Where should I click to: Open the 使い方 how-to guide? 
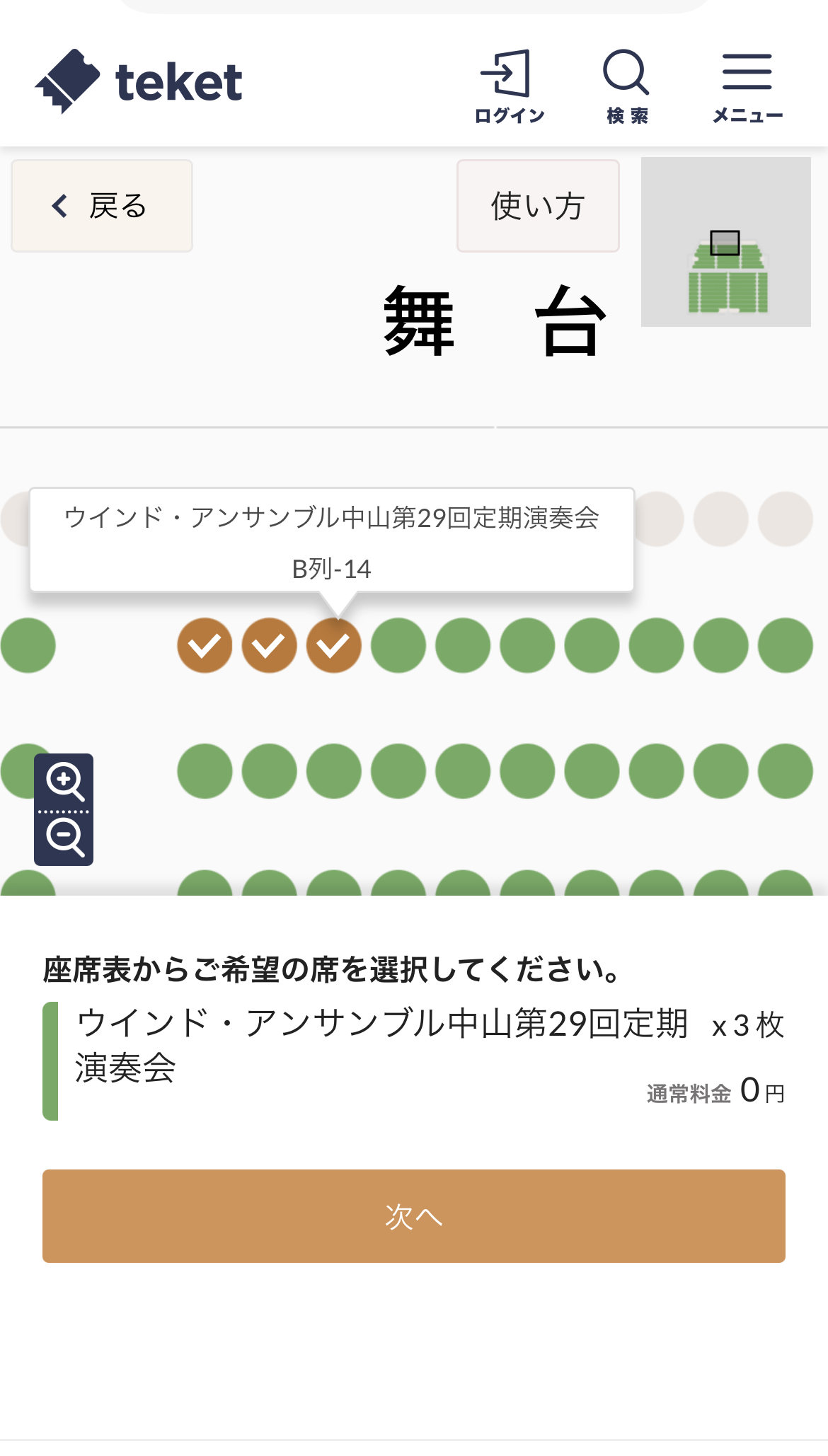(x=538, y=206)
